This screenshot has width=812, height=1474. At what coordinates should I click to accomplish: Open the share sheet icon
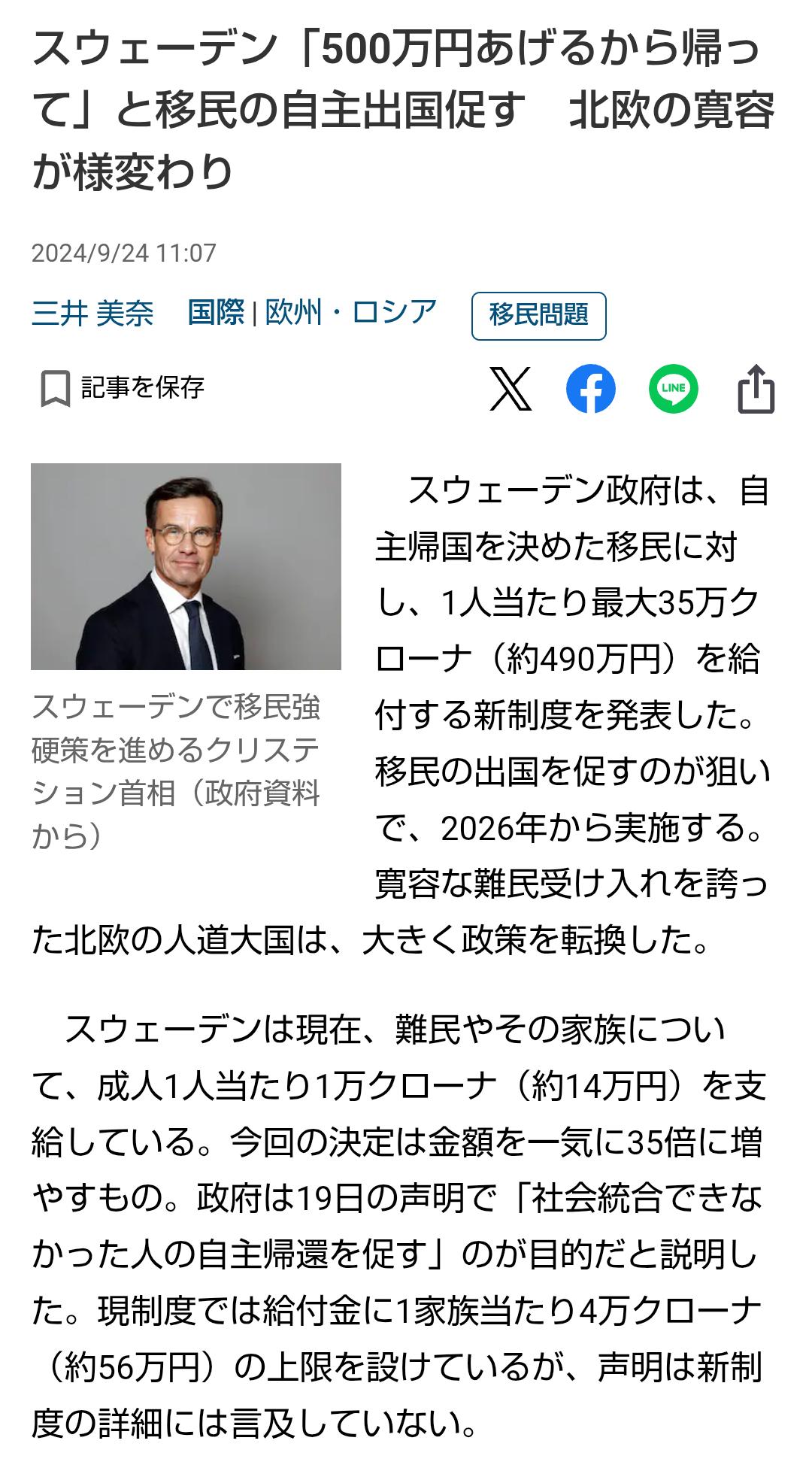pos(756,389)
